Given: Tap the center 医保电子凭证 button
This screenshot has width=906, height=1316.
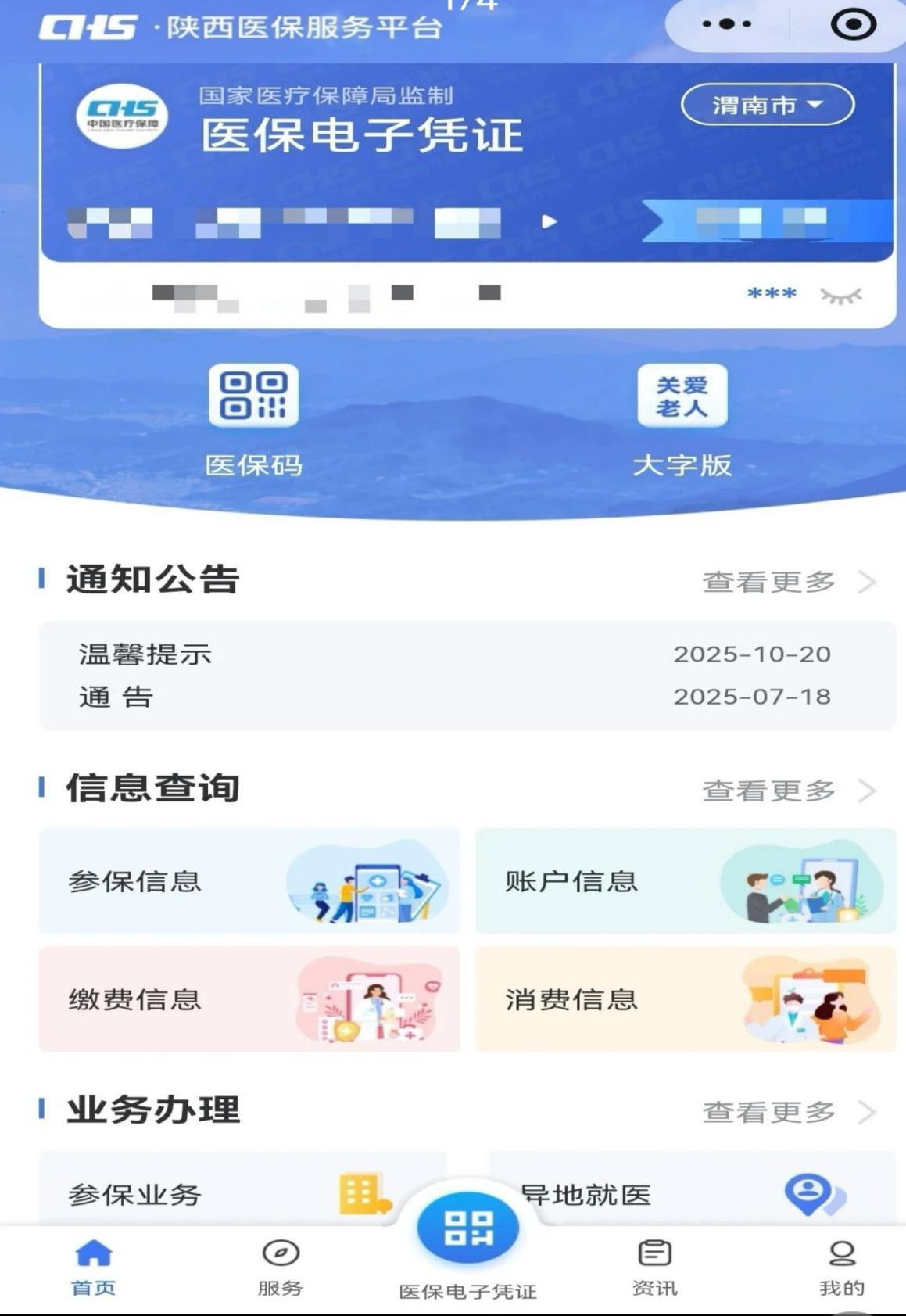Looking at the screenshot, I should [x=467, y=1229].
